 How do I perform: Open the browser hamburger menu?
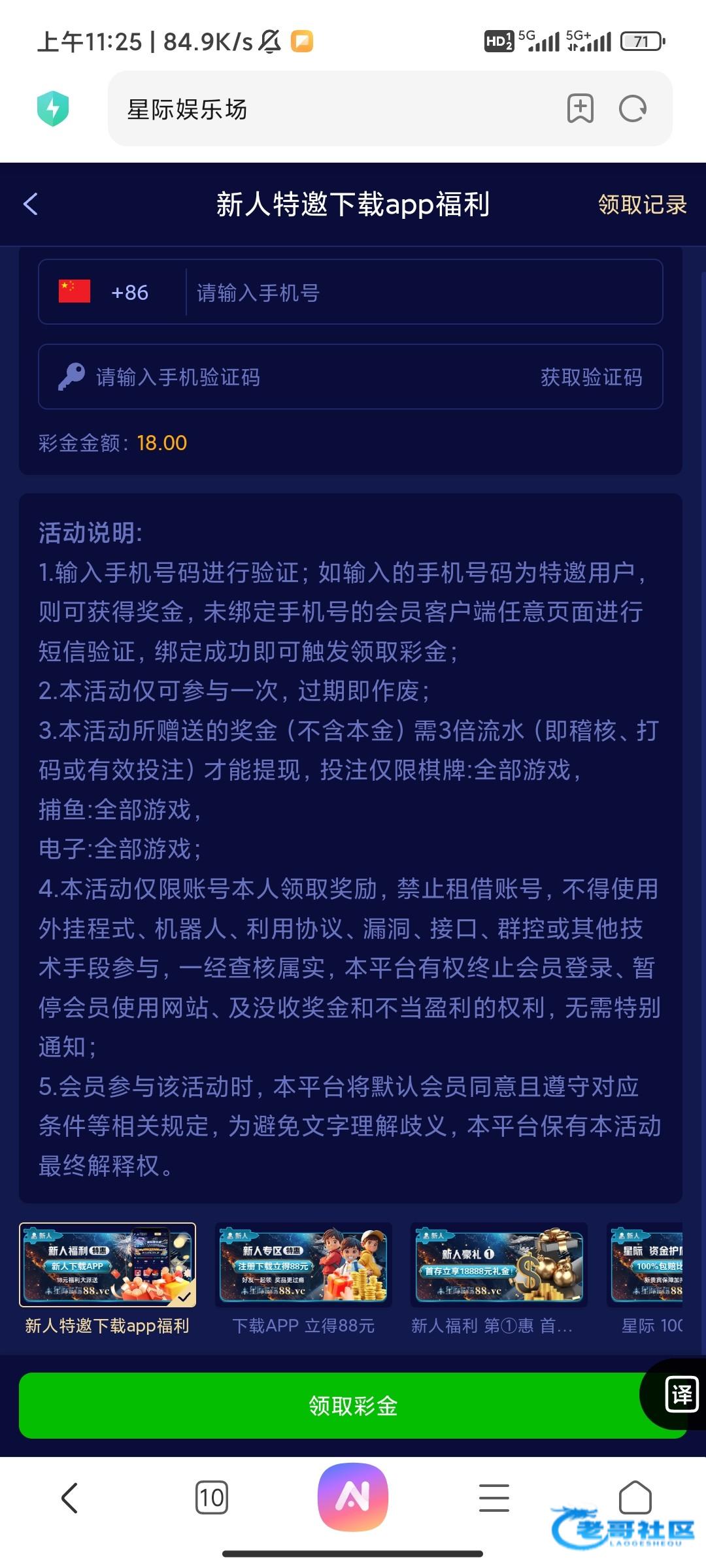coord(494,1497)
